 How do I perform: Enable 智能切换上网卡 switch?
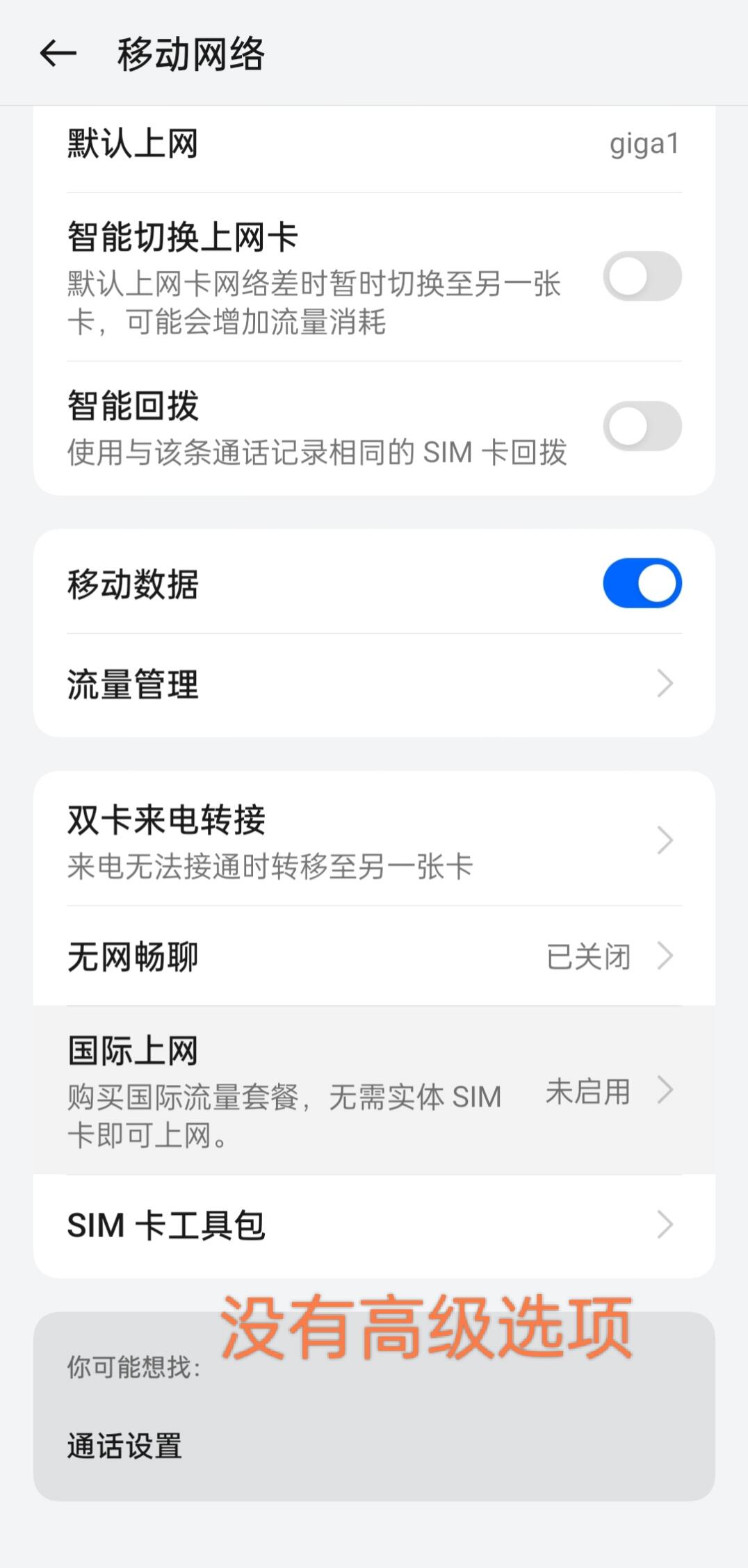642,276
